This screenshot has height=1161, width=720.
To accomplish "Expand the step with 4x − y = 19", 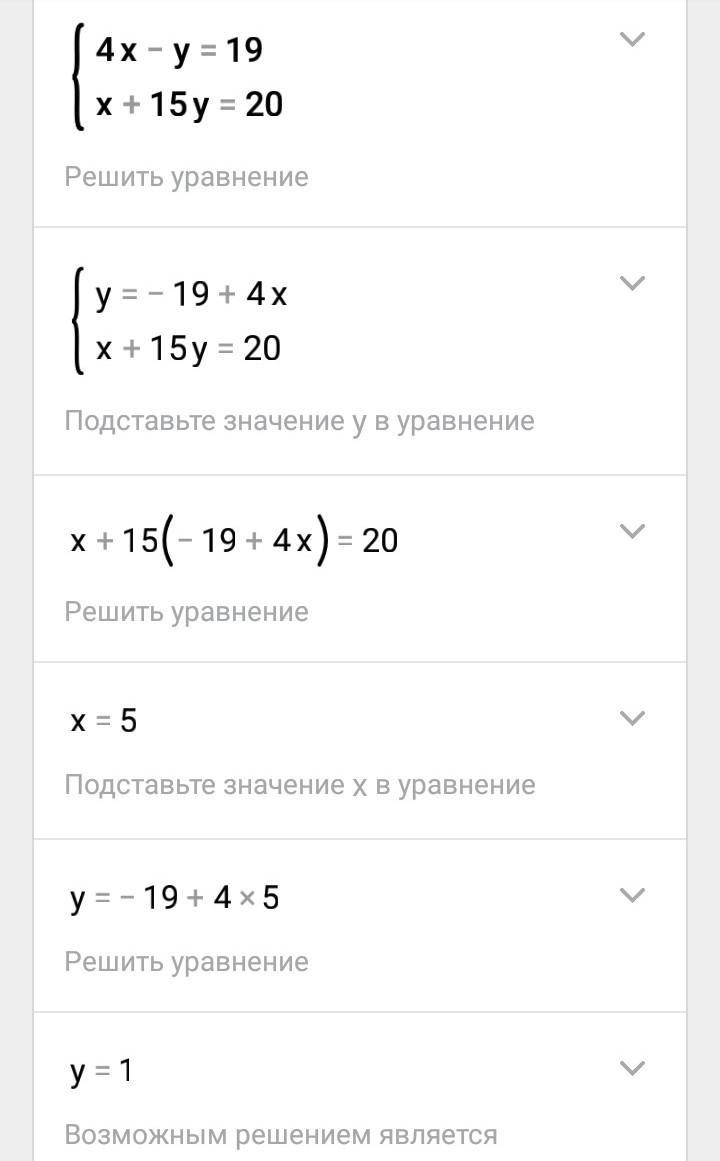I will pos(632,40).
